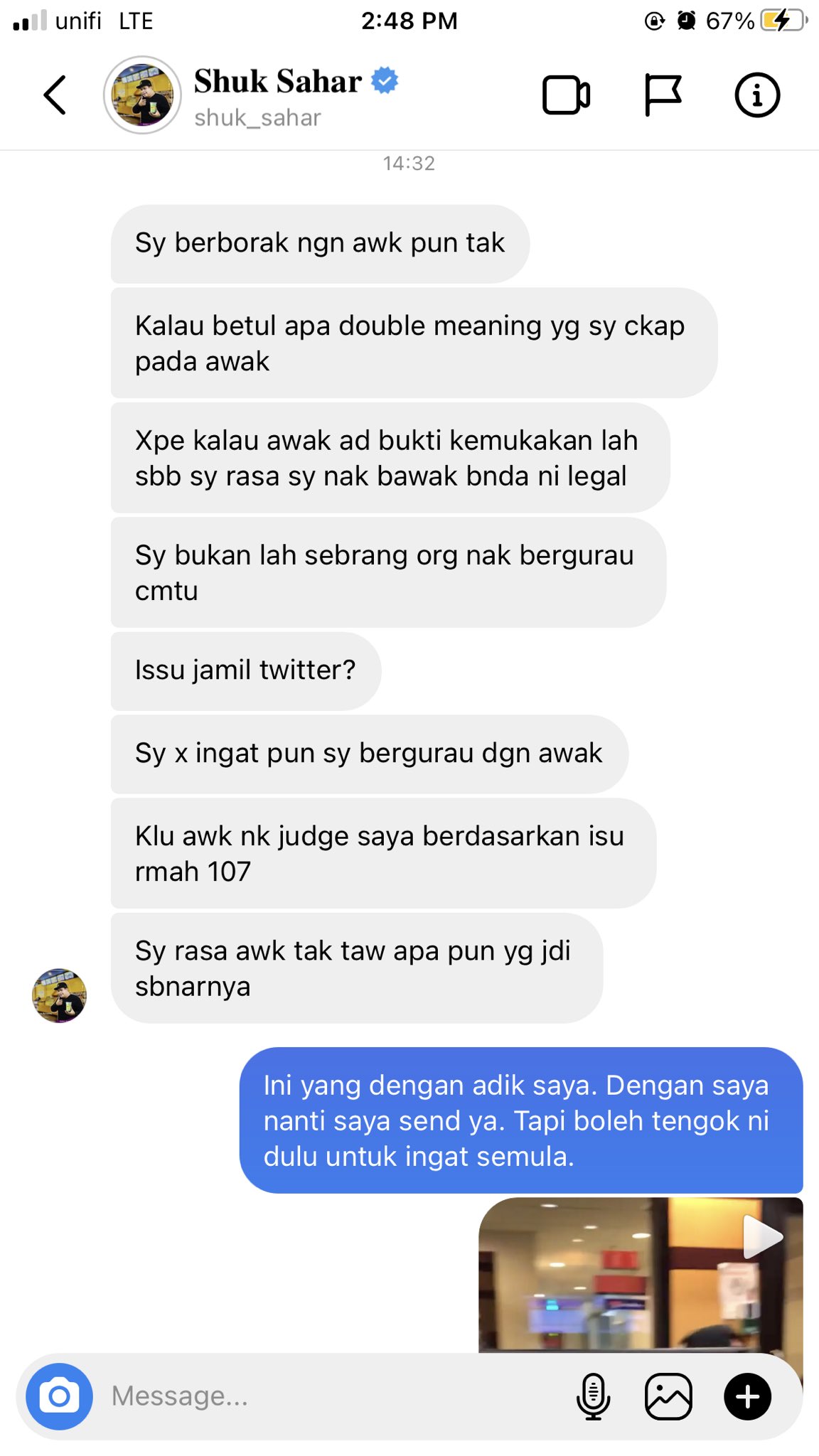
Task: Open the camera to send a photo
Action: 60,1396
